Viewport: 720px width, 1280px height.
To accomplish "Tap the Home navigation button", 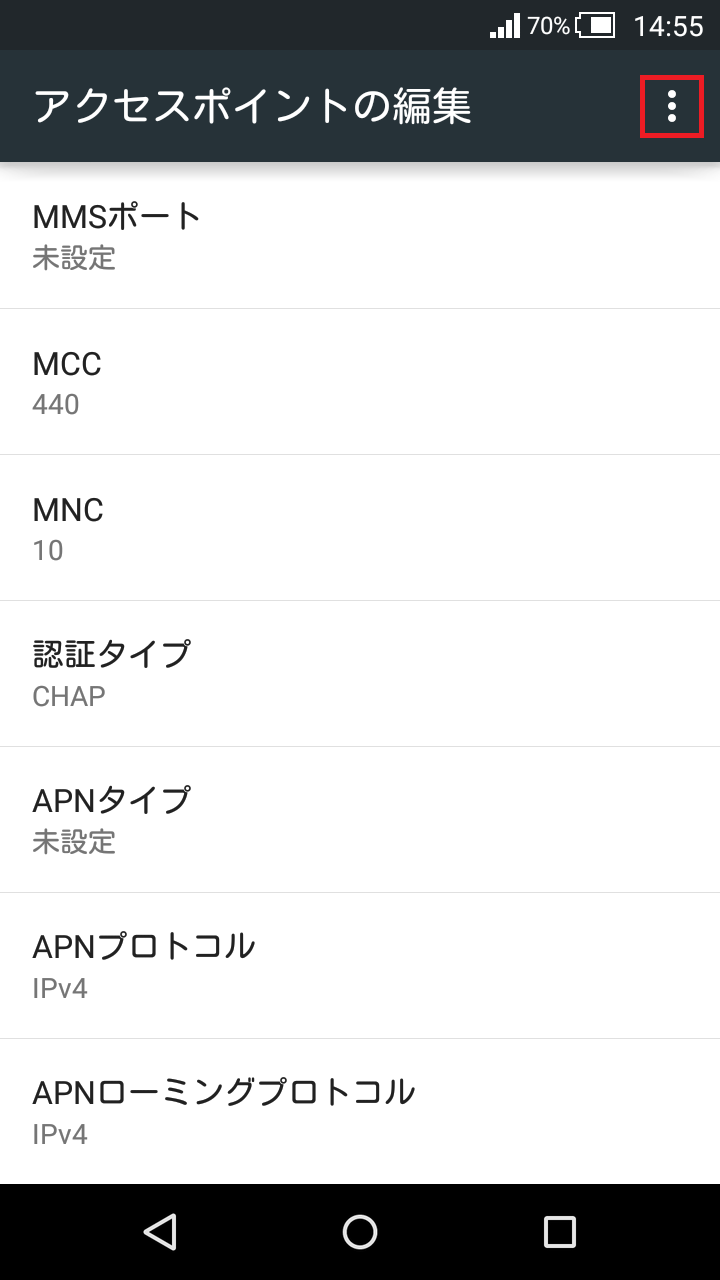I will [x=360, y=1232].
